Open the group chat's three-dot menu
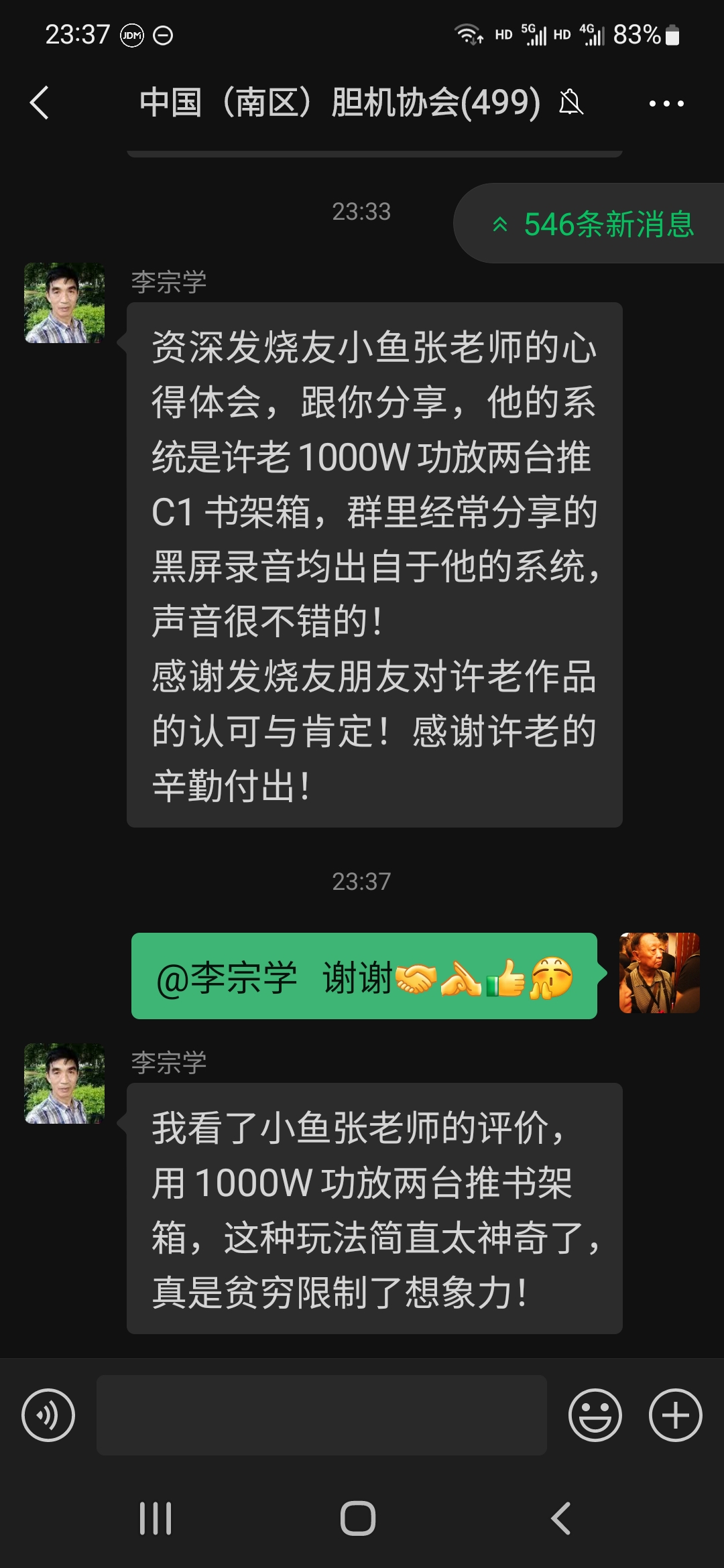 (x=666, y=103)
